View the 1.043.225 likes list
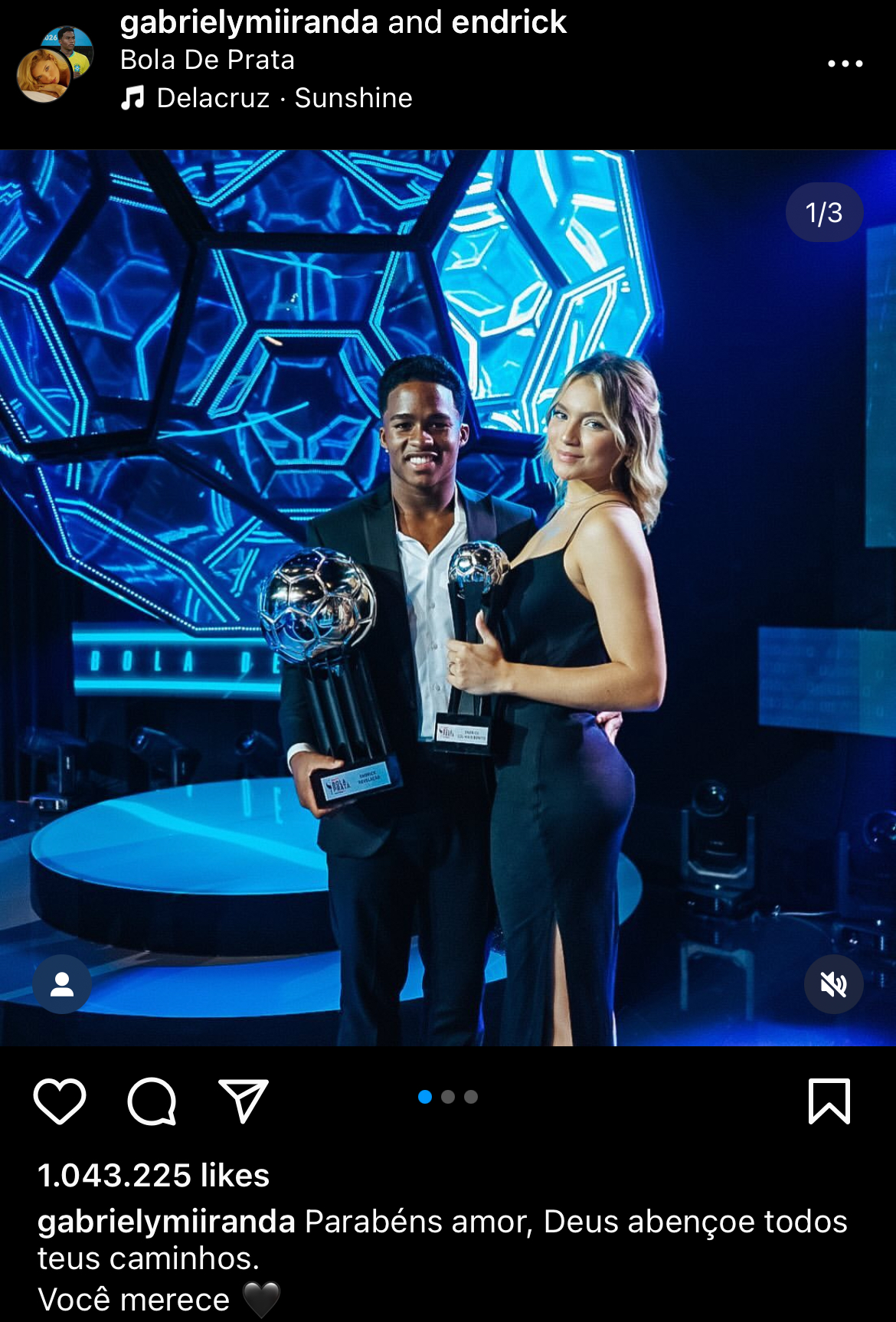This screenshot has height=1322, width=896. pyautogui.click(x=153, y=1175)
